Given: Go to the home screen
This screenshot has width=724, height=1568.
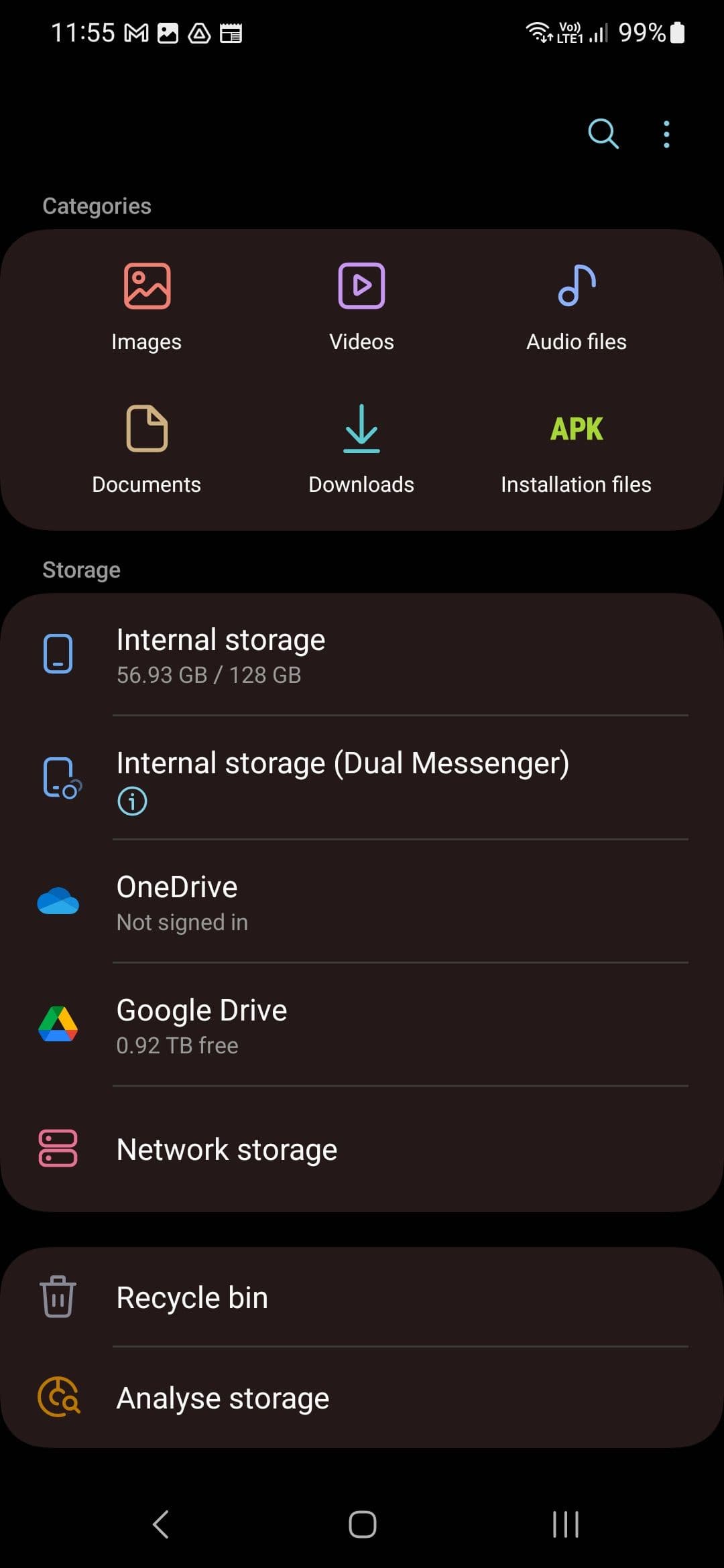Looking at the screenshot, I should click(x=362, y=1524).
